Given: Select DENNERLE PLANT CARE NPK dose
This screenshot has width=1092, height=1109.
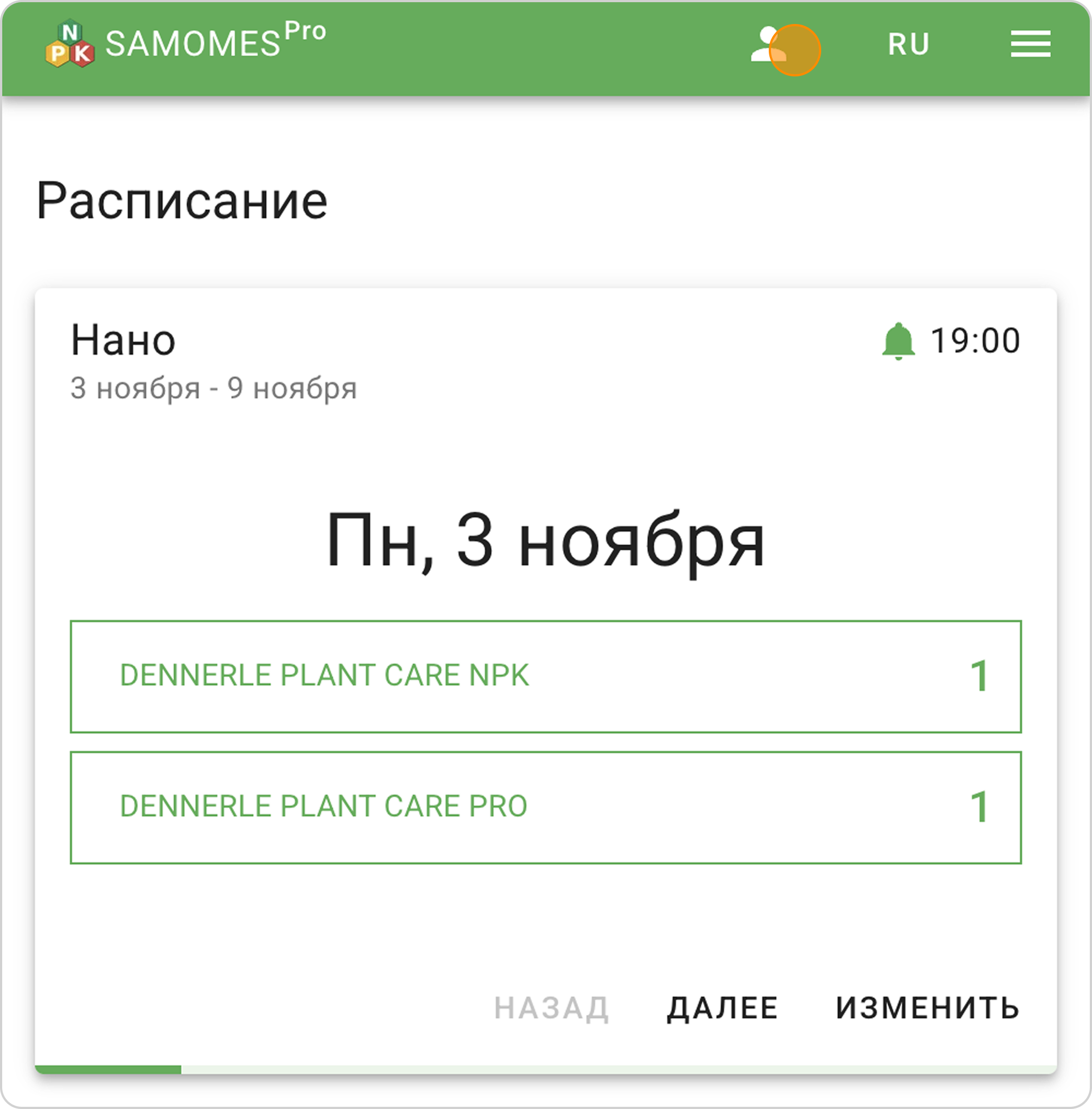Looking at the screenshot, I should pyautogui.click(x=545, y=676).
